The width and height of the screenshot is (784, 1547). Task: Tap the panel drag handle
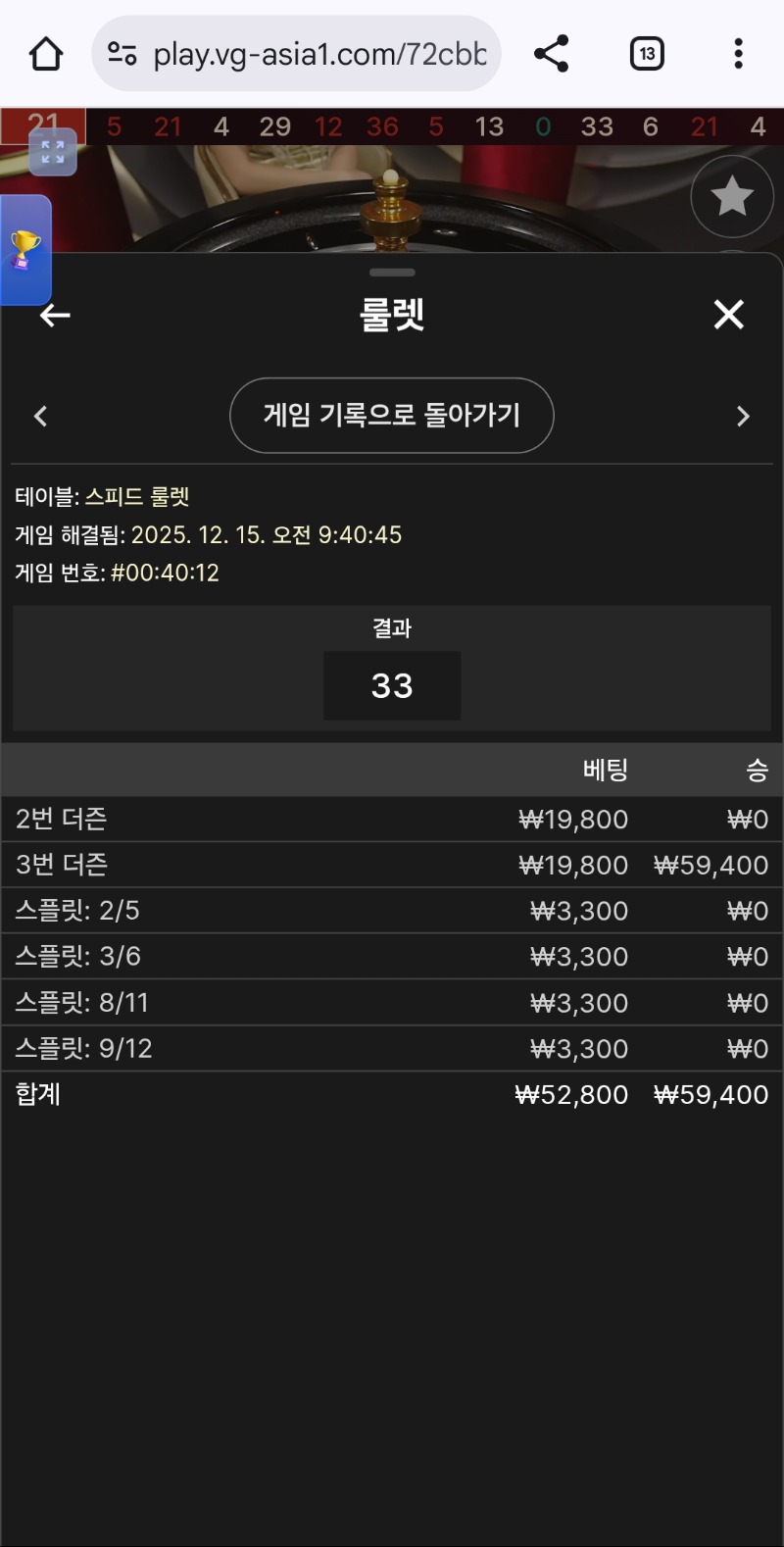click(x=392, y=273)
